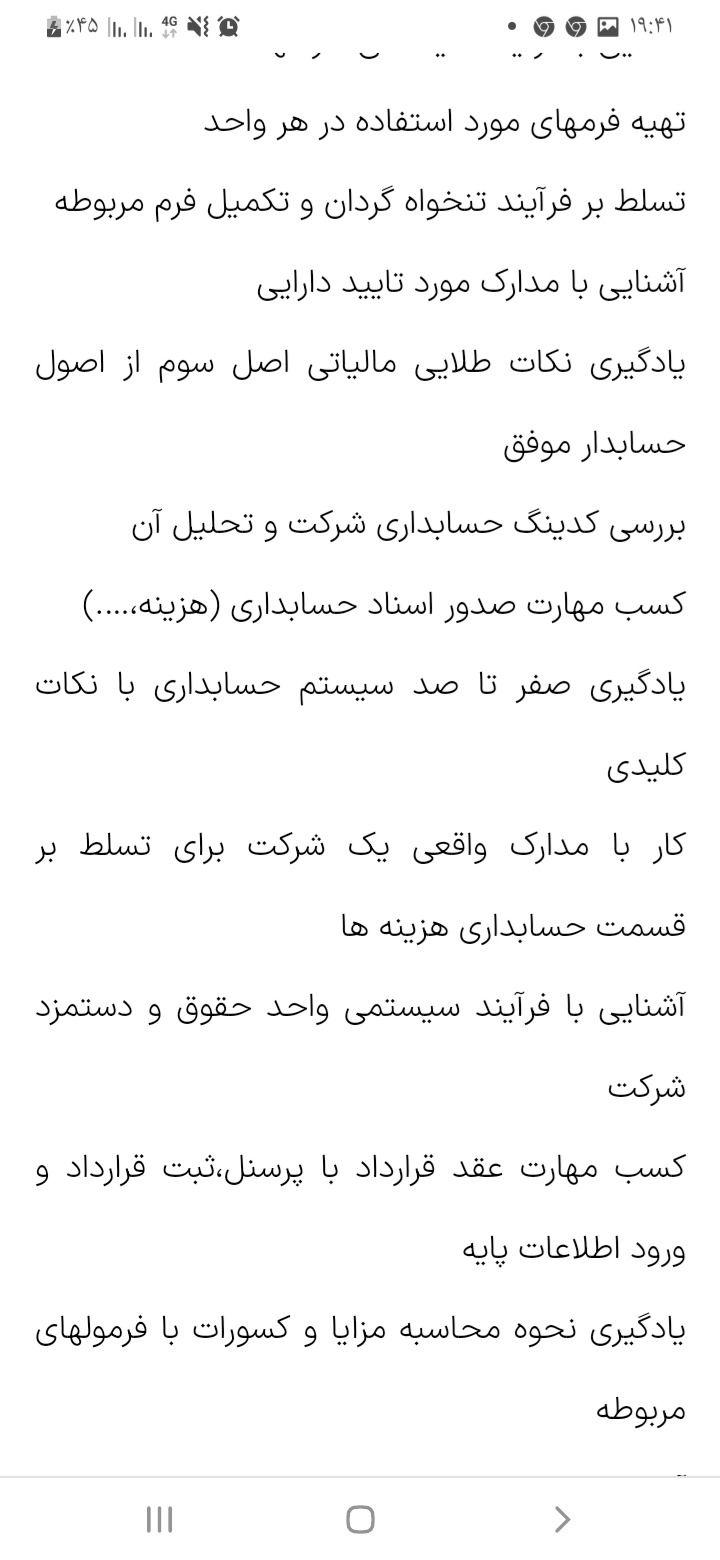Navigate back with the system arrow
The image size is (720, 1560).
pyautogui.click(x=562, y=1519)
